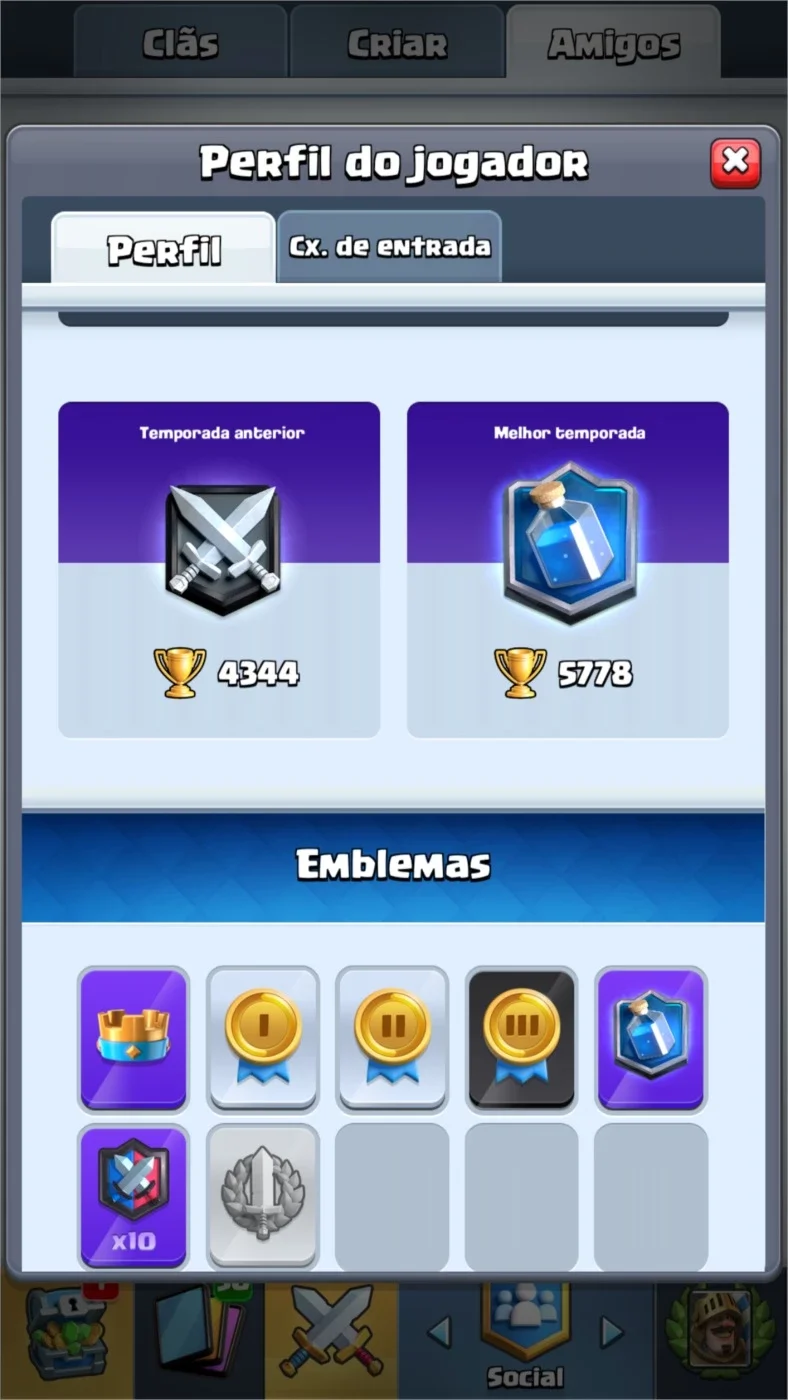Open the silver sword laurel badge
The height and width of the screenshot is (1400, 788).
pos(263,1196)
